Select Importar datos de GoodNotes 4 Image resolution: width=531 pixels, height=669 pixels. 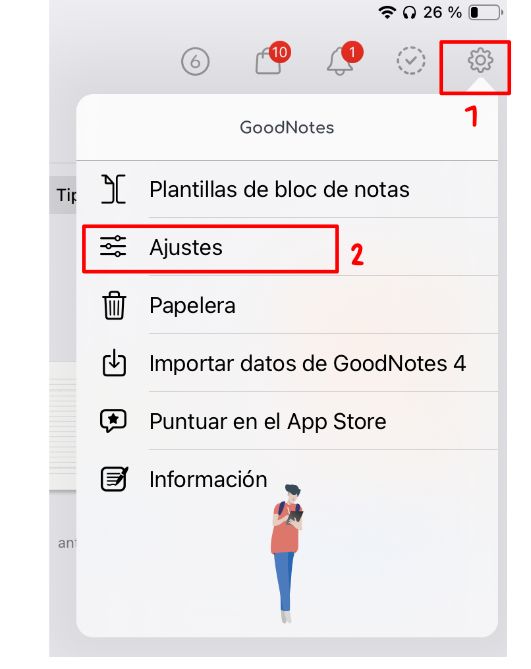tap(287, 363)
